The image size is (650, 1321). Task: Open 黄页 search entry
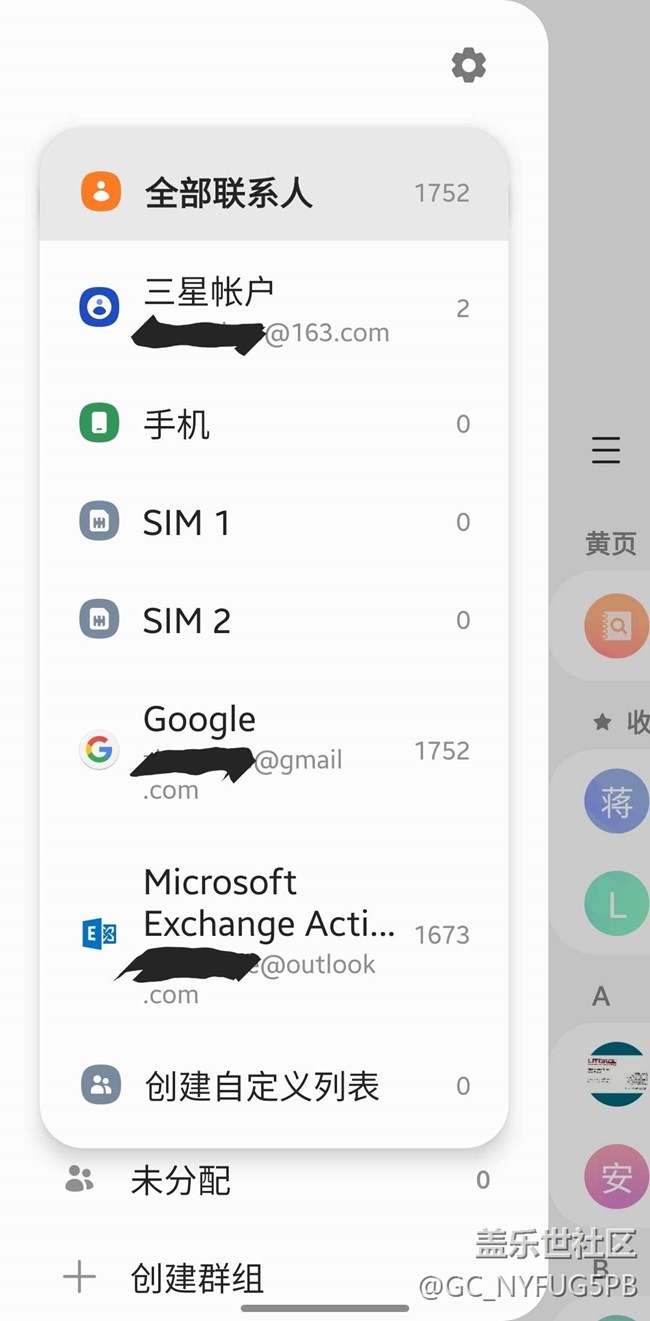(x=617, y=626)
